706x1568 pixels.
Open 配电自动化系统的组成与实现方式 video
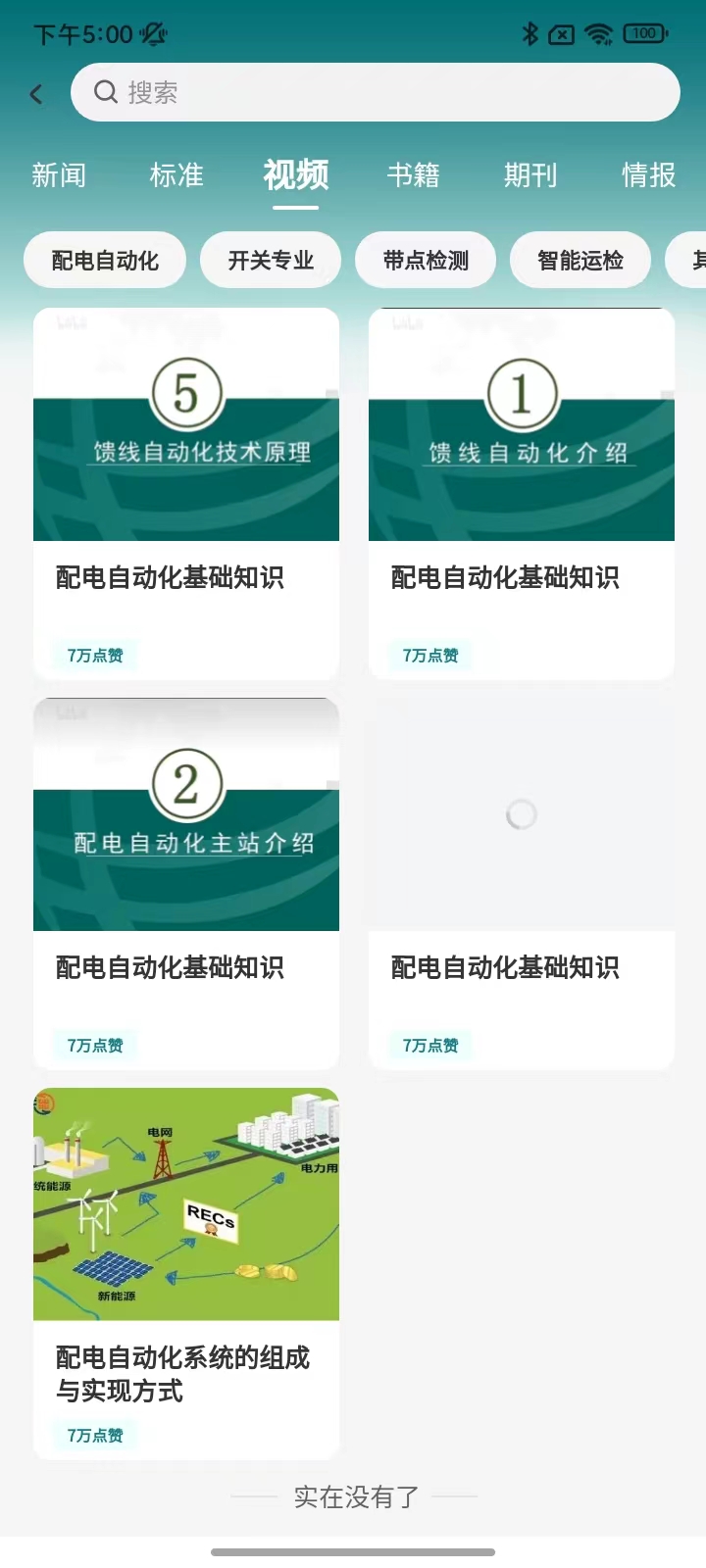click(185, 1203)
